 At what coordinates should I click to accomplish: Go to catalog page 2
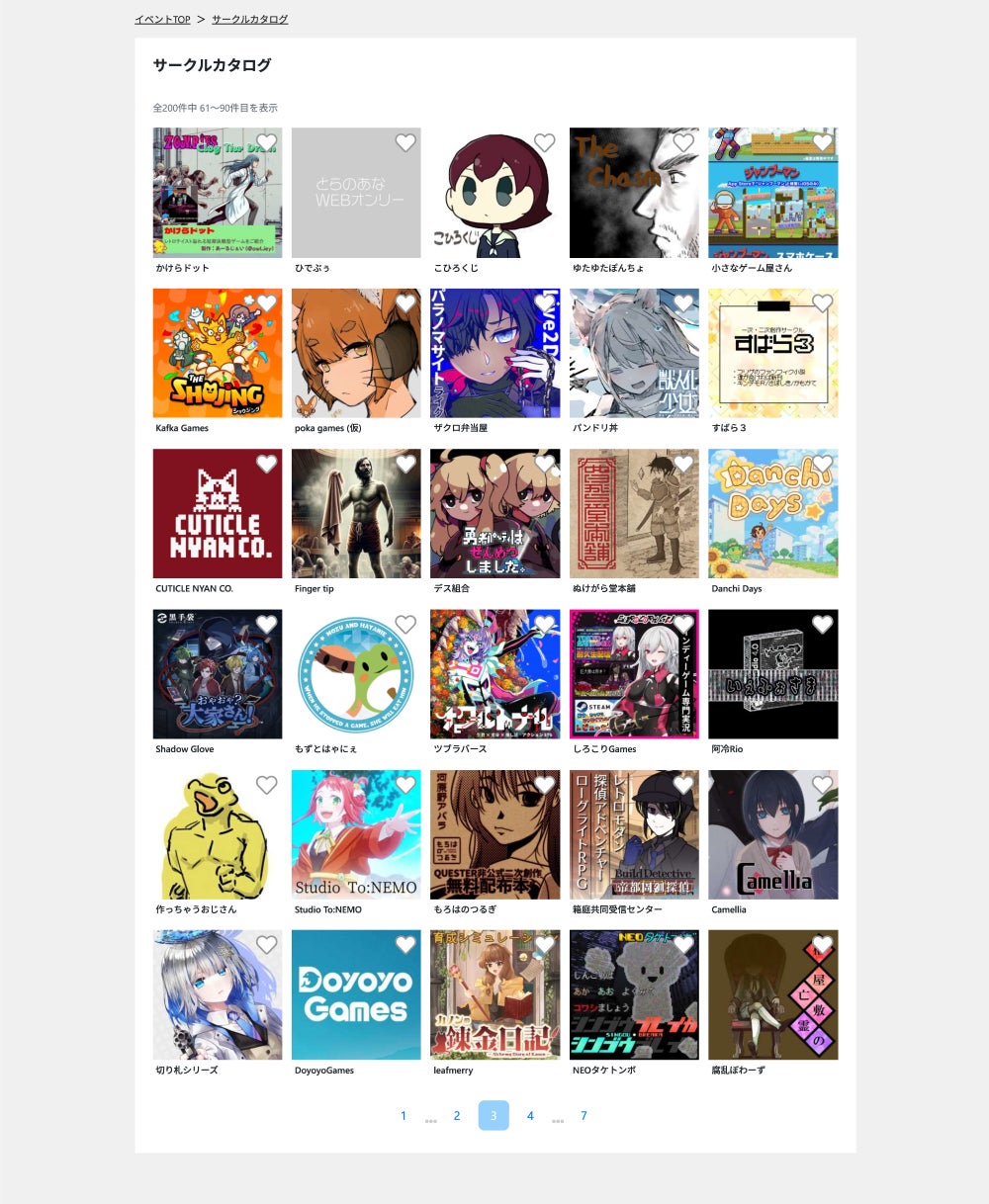coord(457,1115)
